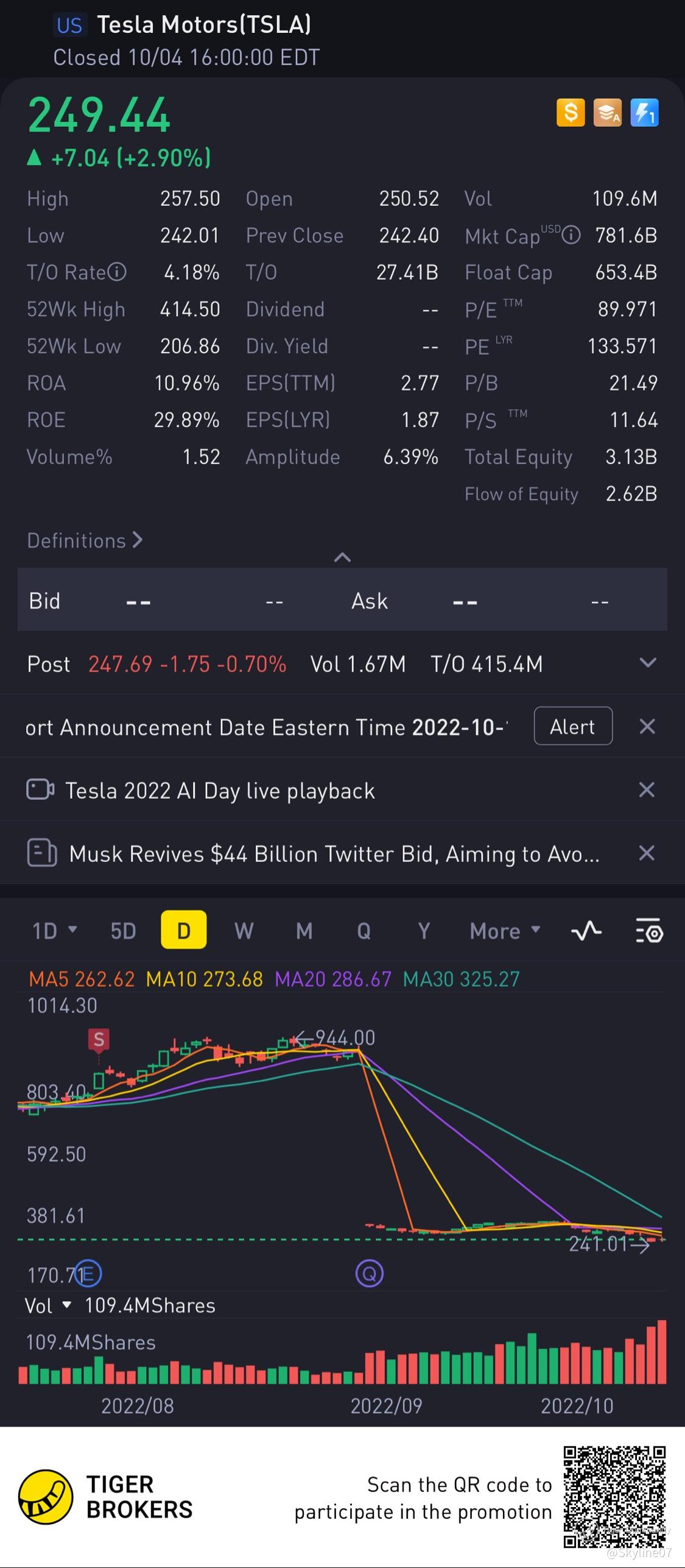
Task: Open the More chart periods dropdown
Action: [x=505, y=931]
